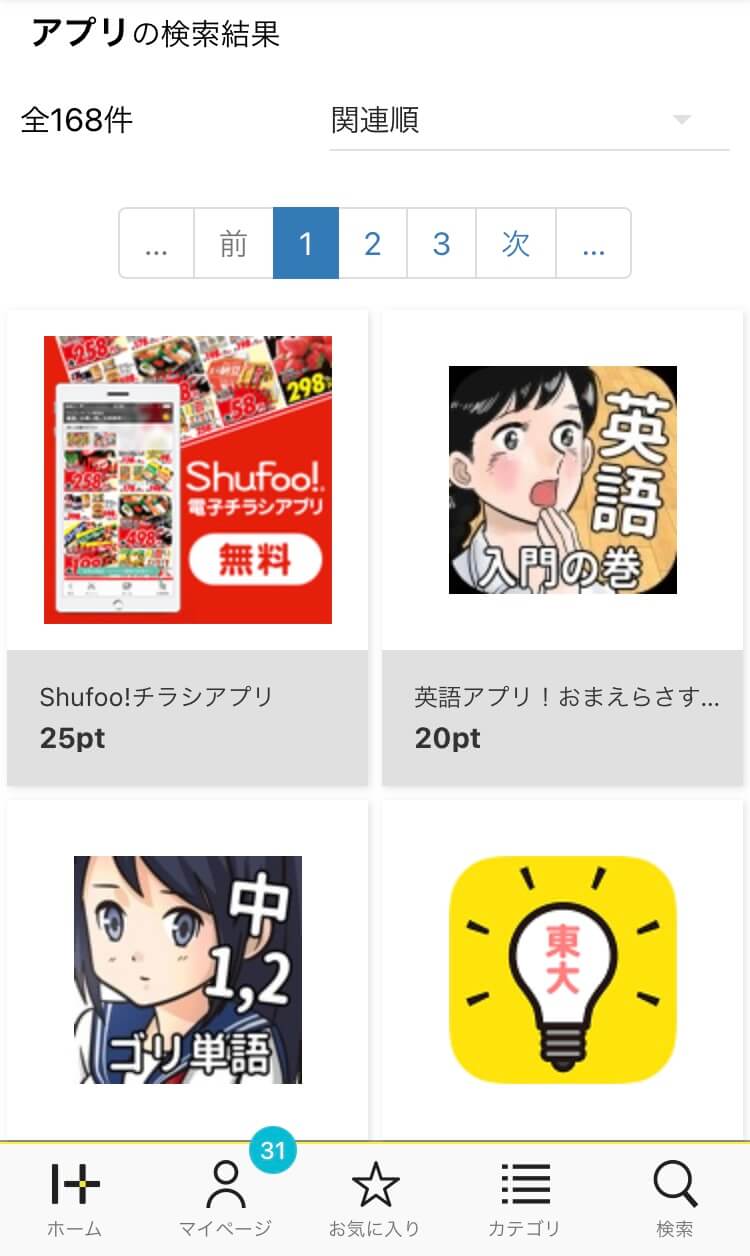Tap 次 to view the next page
Viewport: 750px width, 1256px height.
(515, 243)
